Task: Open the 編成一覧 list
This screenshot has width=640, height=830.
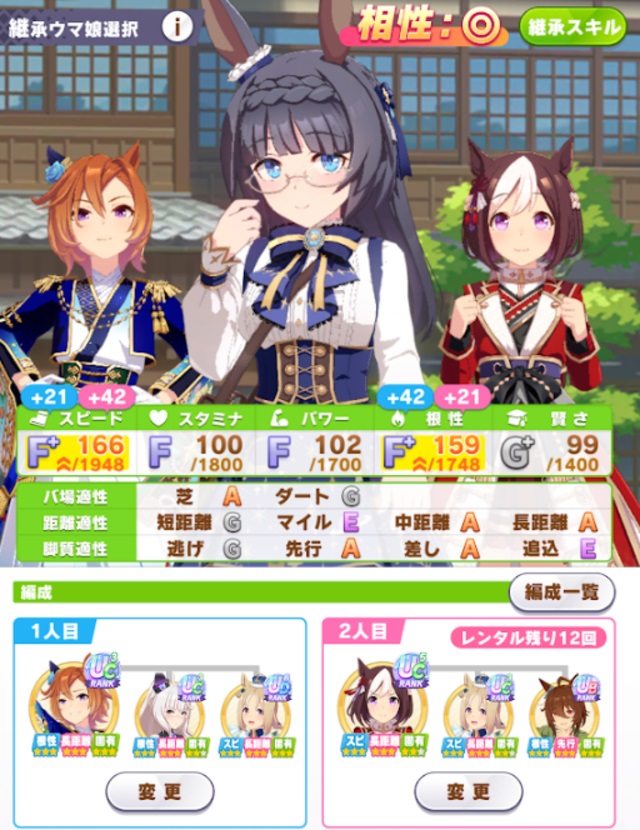Action: click(x=562, y=592)
